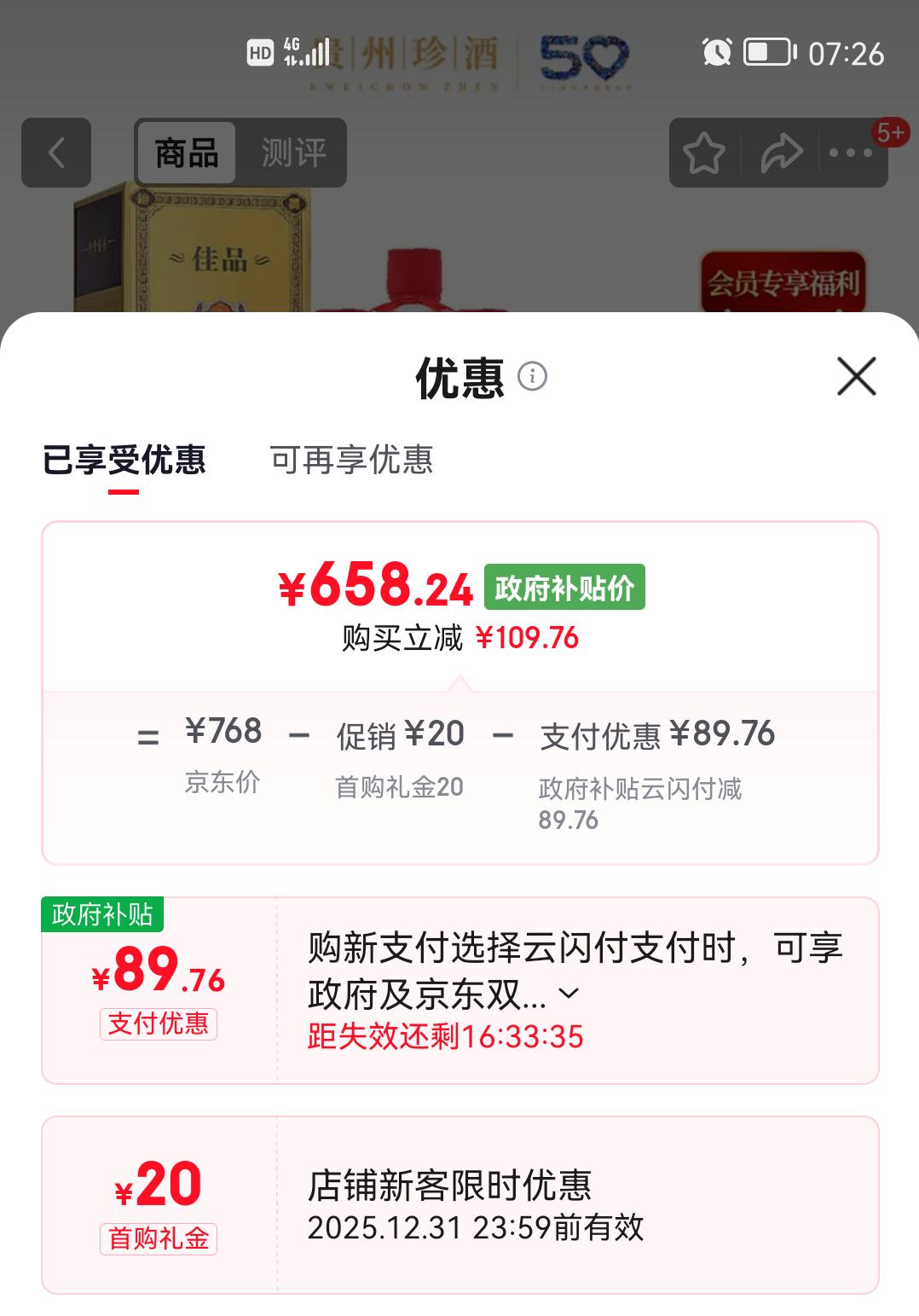Click the 政府补贴价 green badge

tap(565, 586)
